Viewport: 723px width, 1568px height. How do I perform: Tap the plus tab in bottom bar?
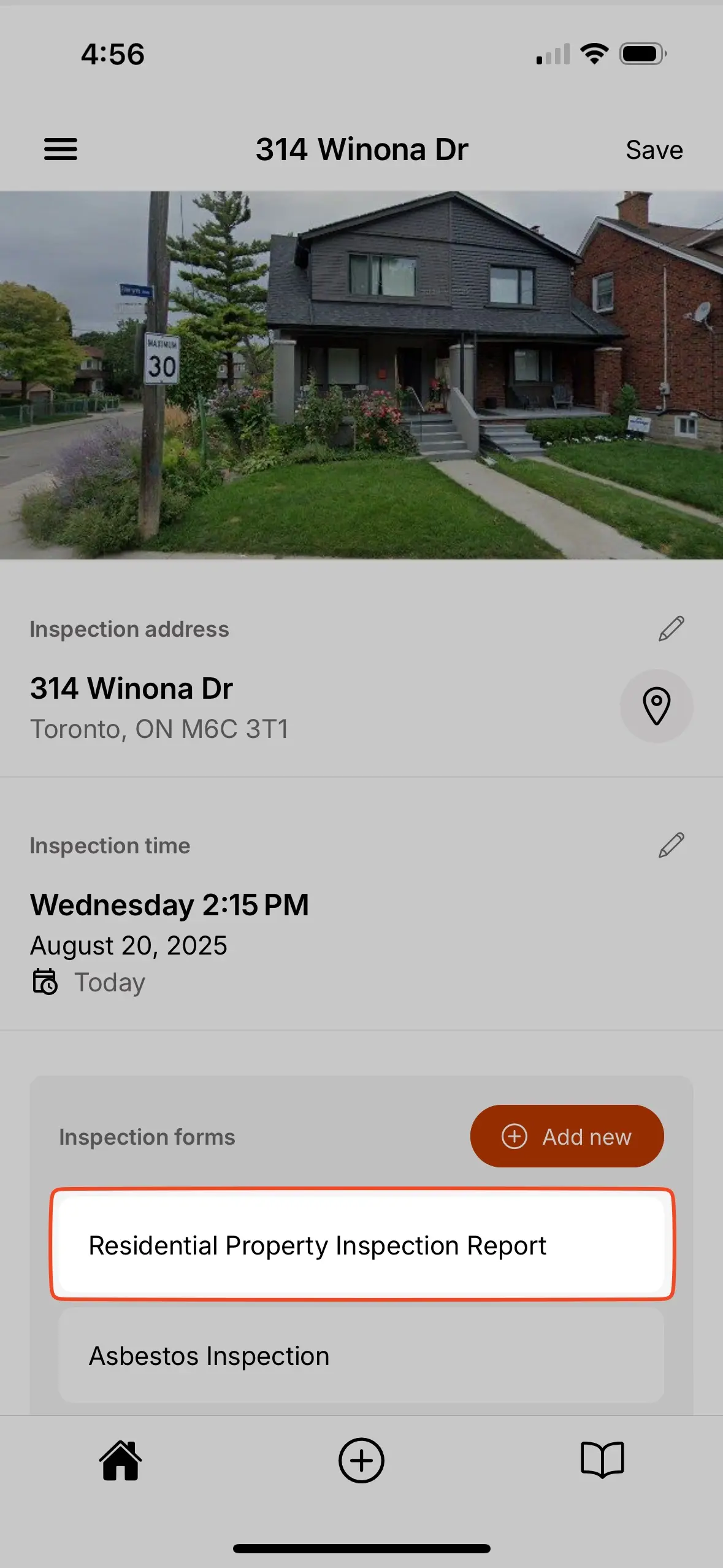coord(361,1461)
